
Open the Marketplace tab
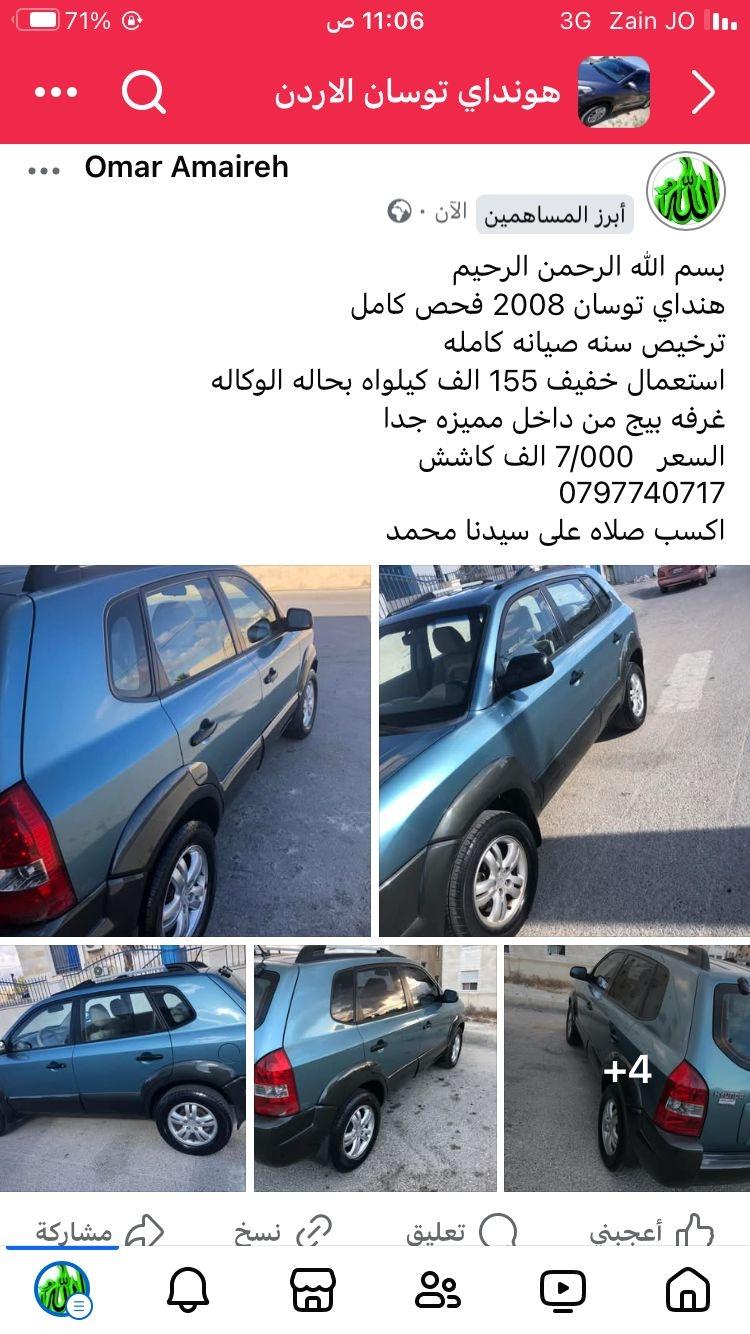click(312, 1290)
